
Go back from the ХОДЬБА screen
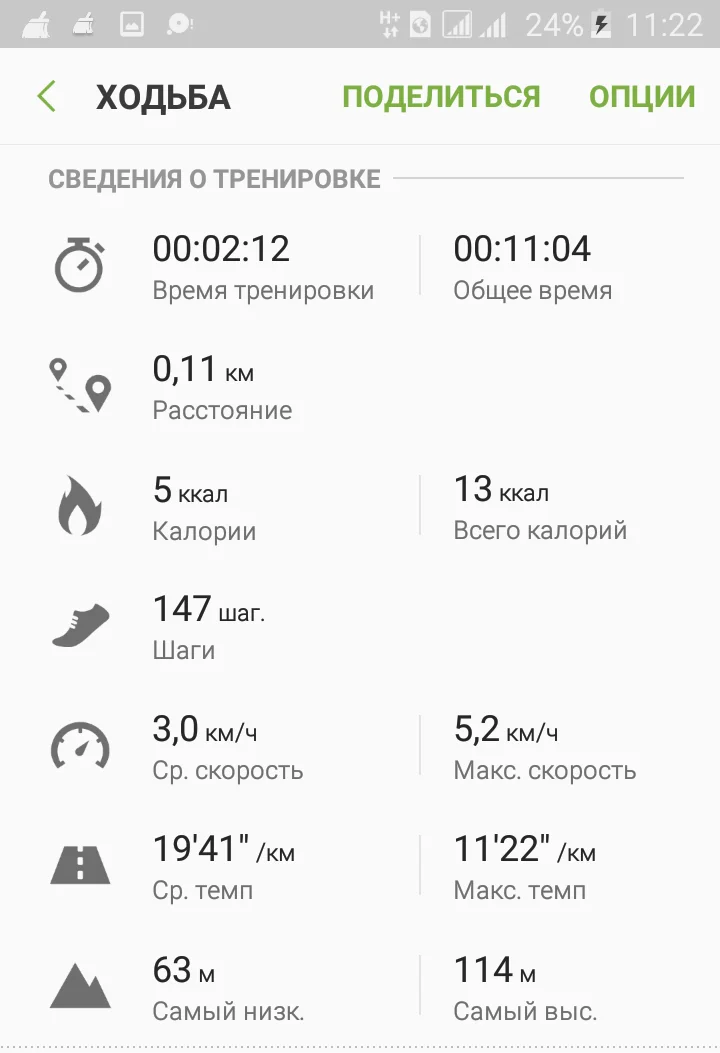47,97
